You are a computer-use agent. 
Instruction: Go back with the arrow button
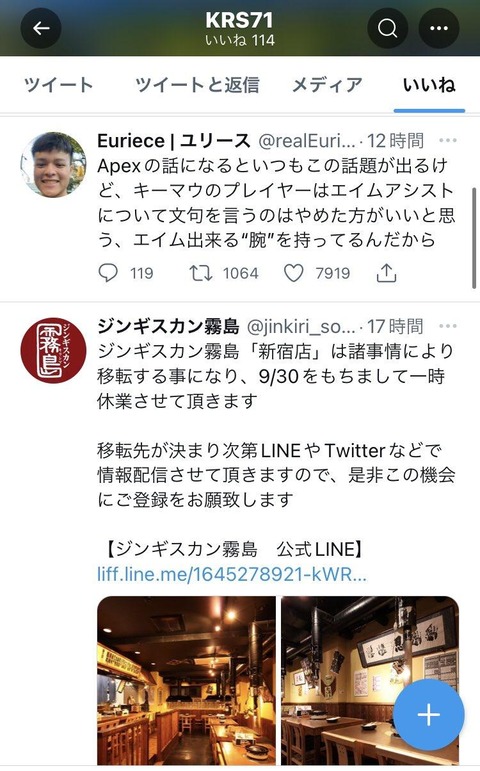pos(41,28)
